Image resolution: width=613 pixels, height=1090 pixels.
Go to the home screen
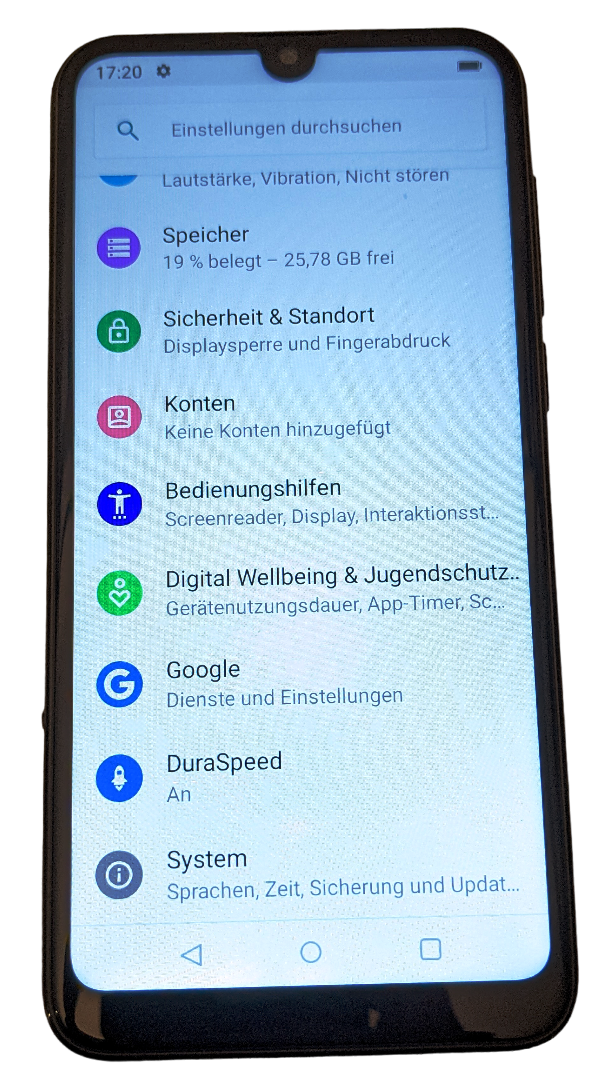point(311,952)
